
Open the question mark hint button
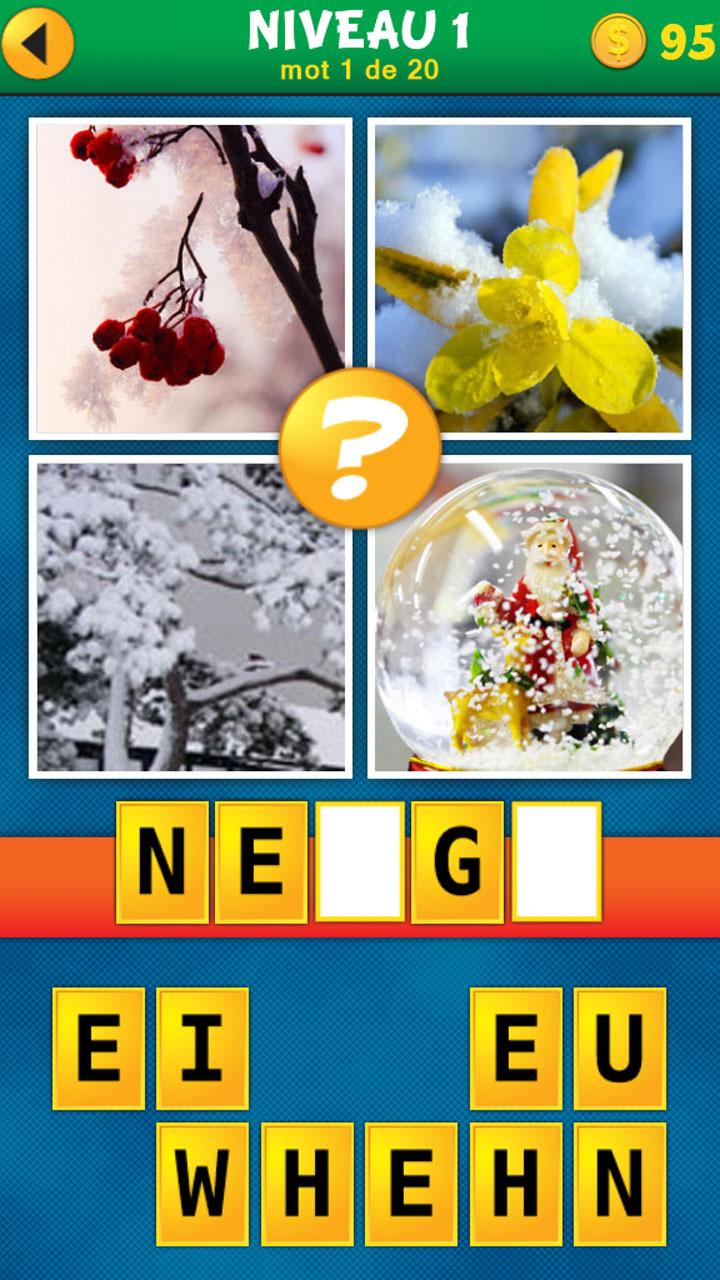360,448
